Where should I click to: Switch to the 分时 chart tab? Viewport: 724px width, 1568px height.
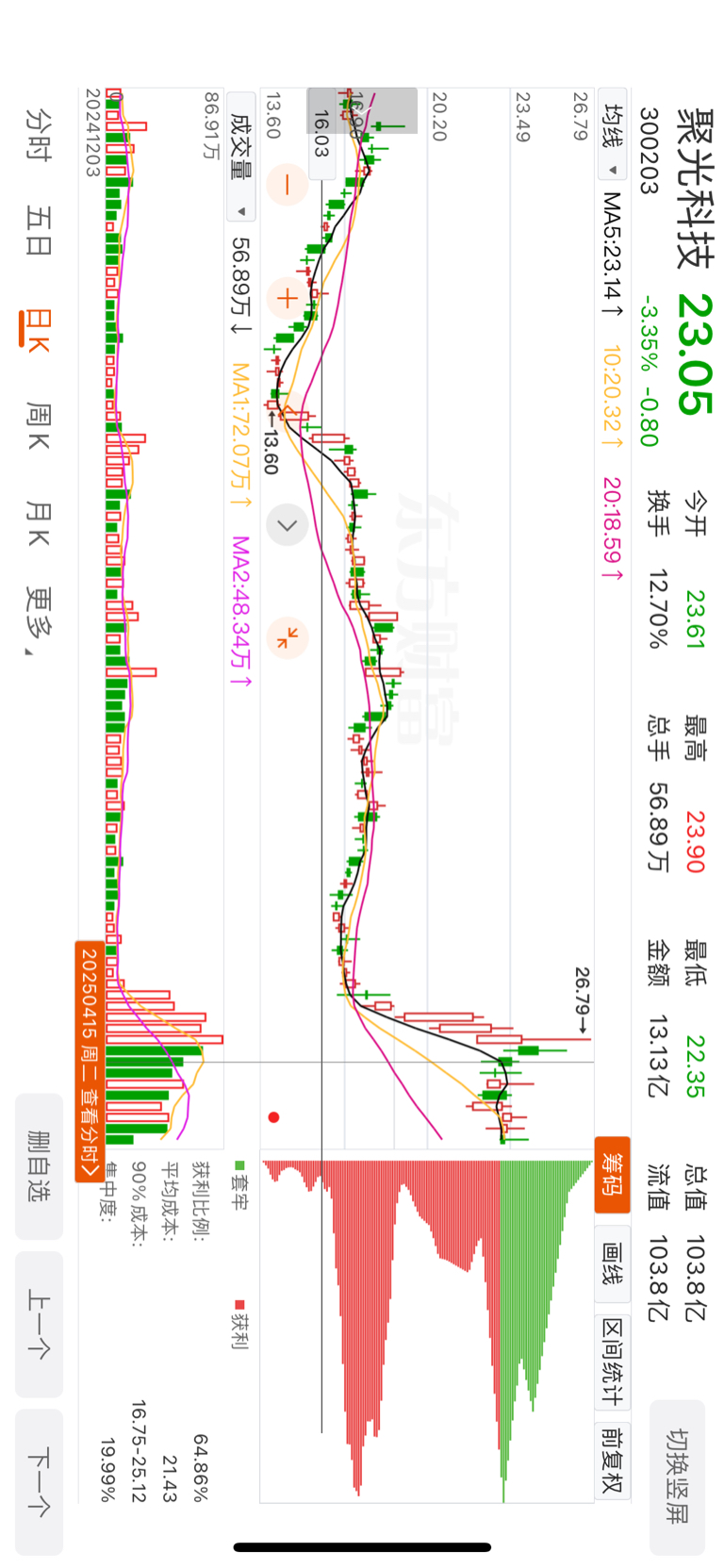(x=39, y=135)
